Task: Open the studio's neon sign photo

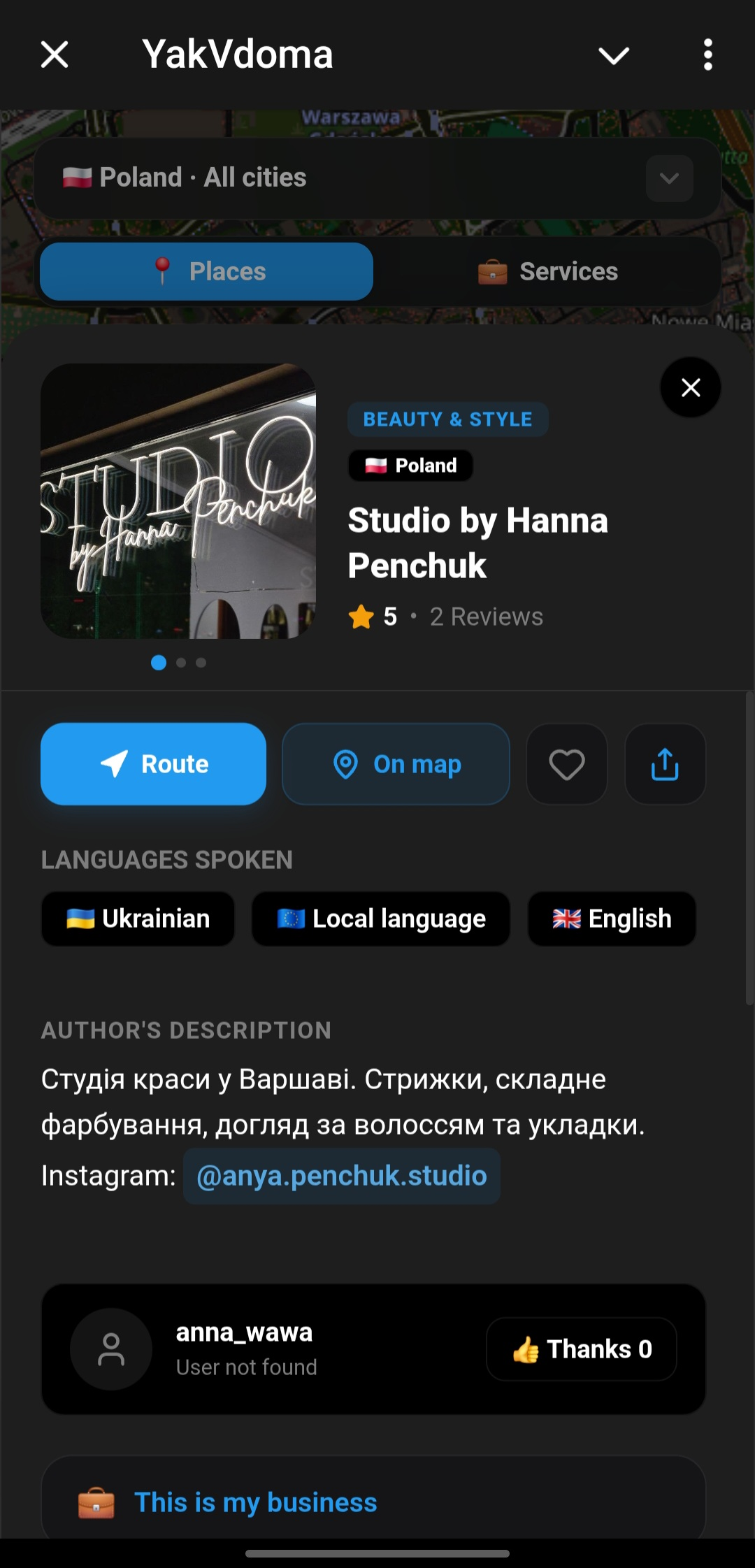Action: (178, 501)
